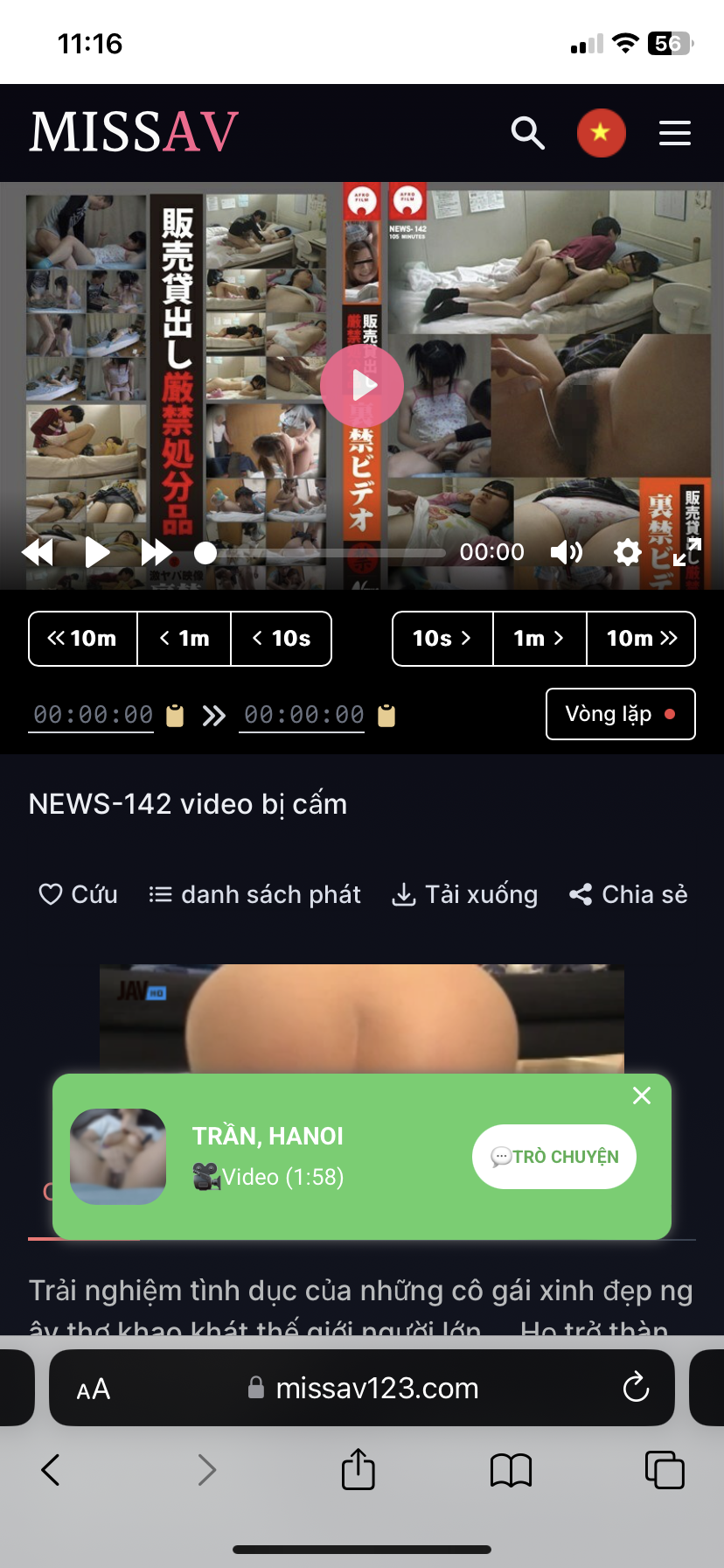Reload the page in Safari
Screen dimensions: 724x1568
pyautogui.click(x=636, y=1388)
